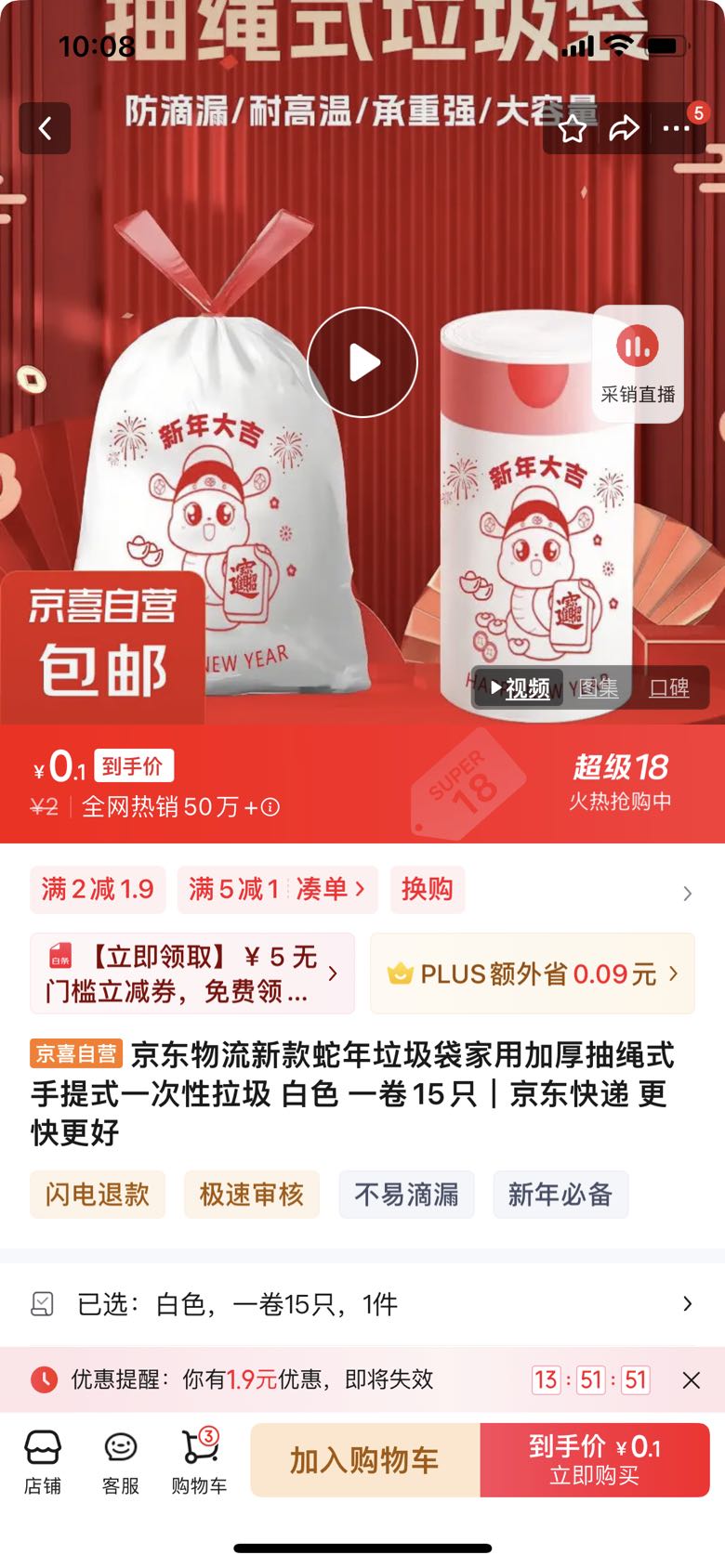Screen dimensions: 725x1568
Task: Open the 采销直播 live stream
Action: pos(638,363)
